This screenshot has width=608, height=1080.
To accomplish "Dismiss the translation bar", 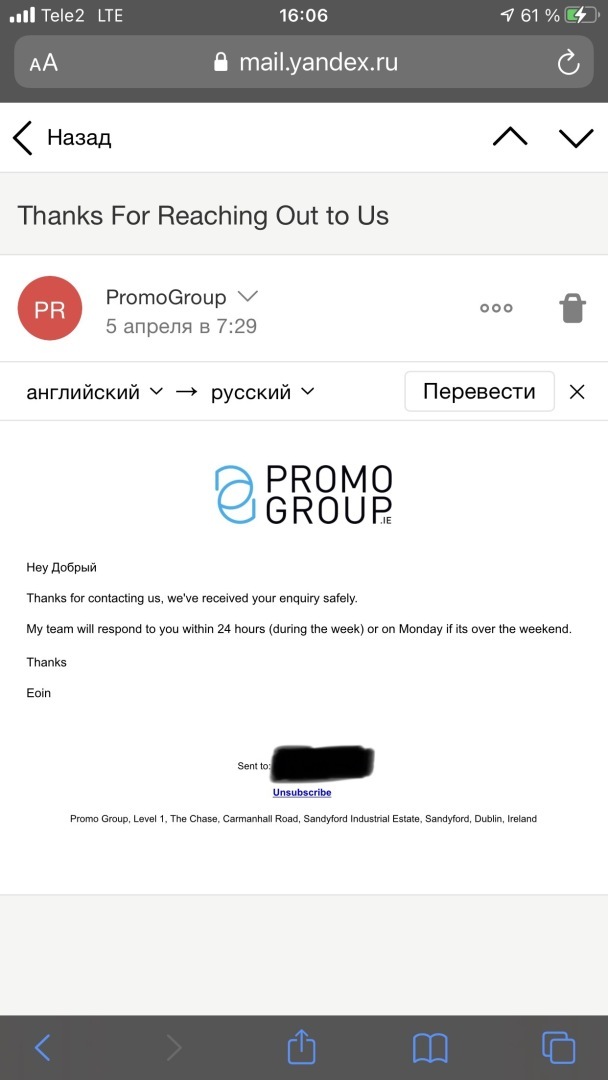I will coord(577,392).
